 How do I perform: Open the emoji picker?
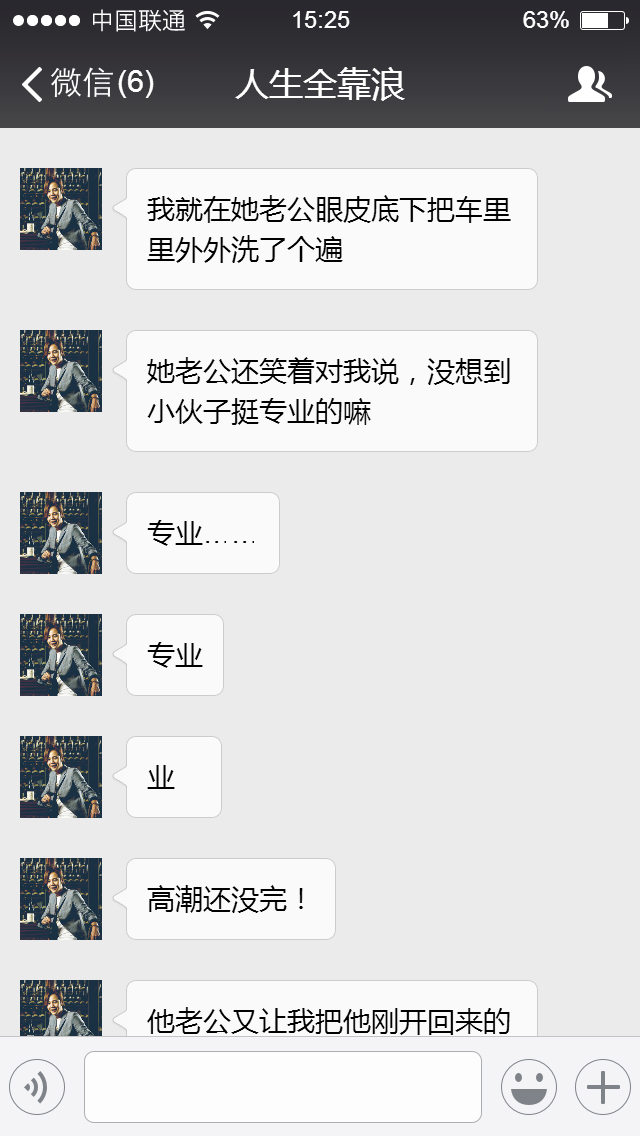528,1087
